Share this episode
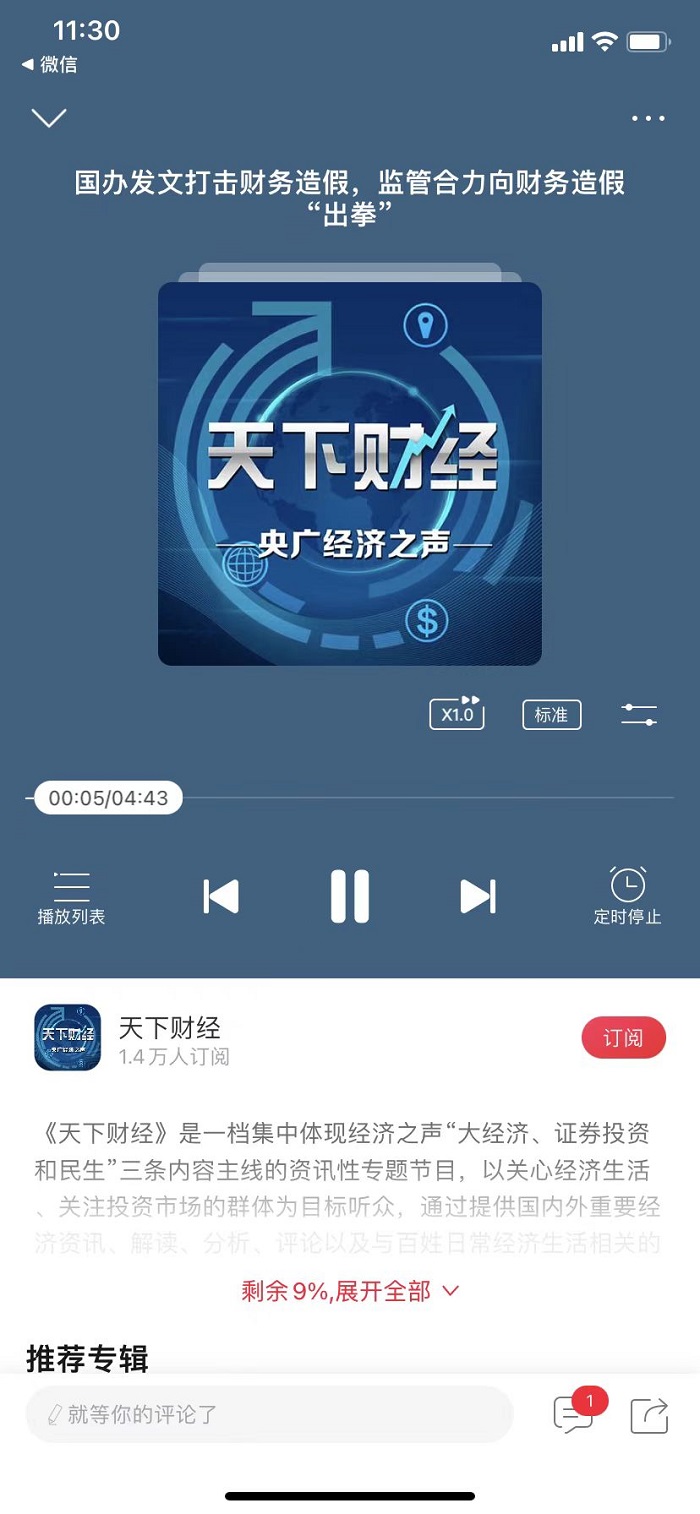The image size is (700, 1514). pos(649,1415)
